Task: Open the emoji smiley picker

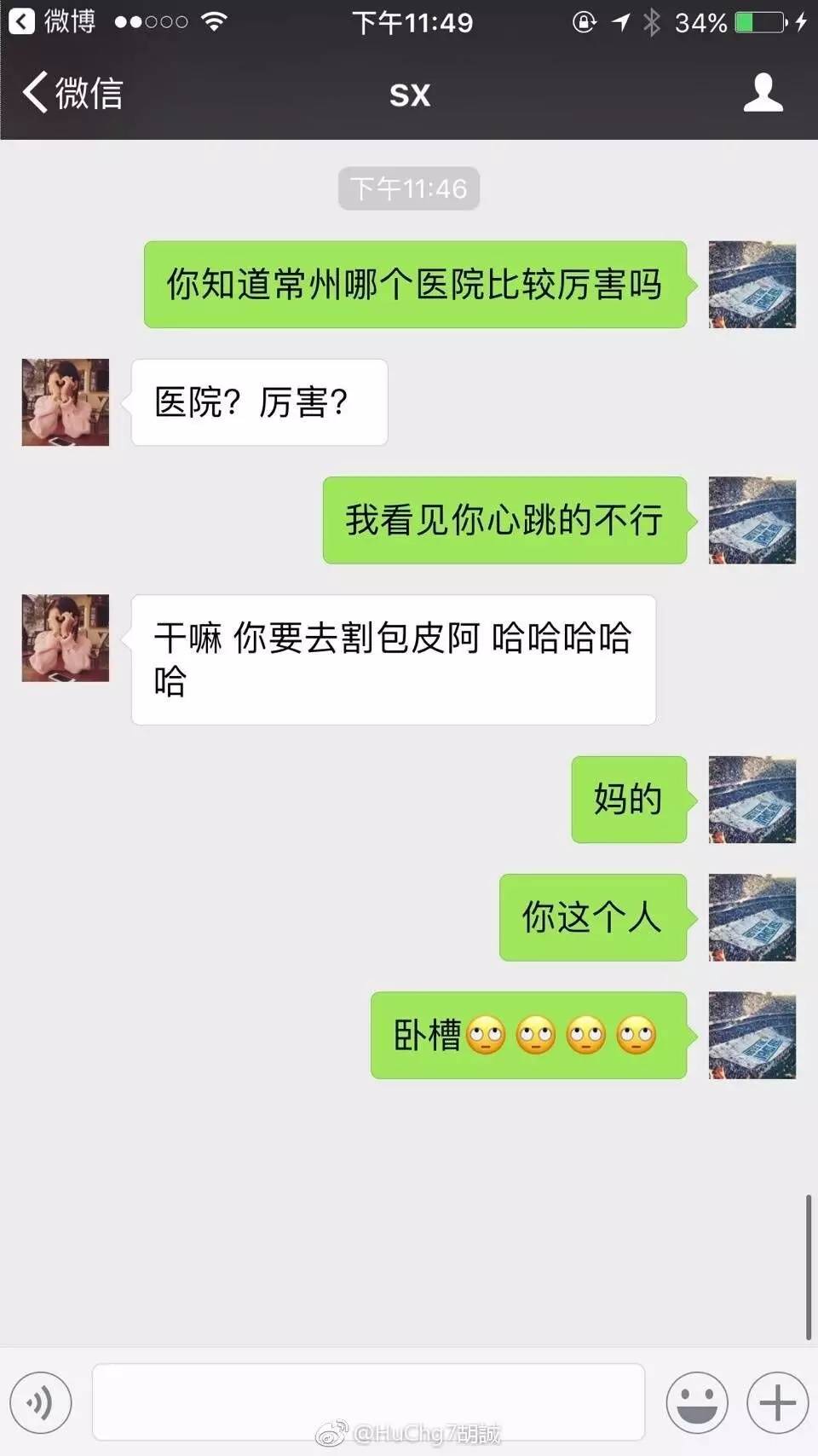Action: point(697,1401)
